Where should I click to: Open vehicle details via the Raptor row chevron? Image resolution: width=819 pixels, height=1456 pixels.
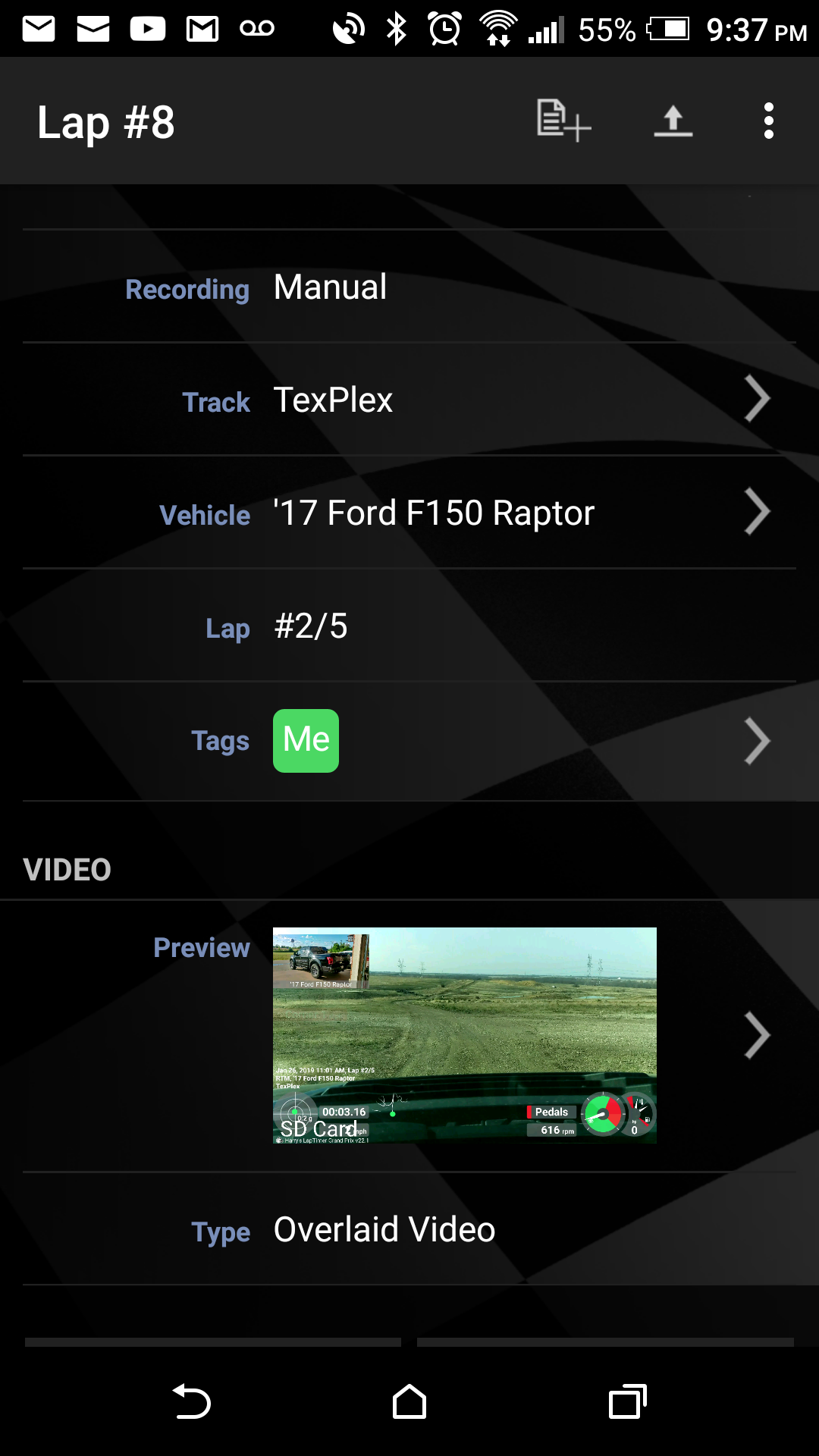[x=756, y=512]
